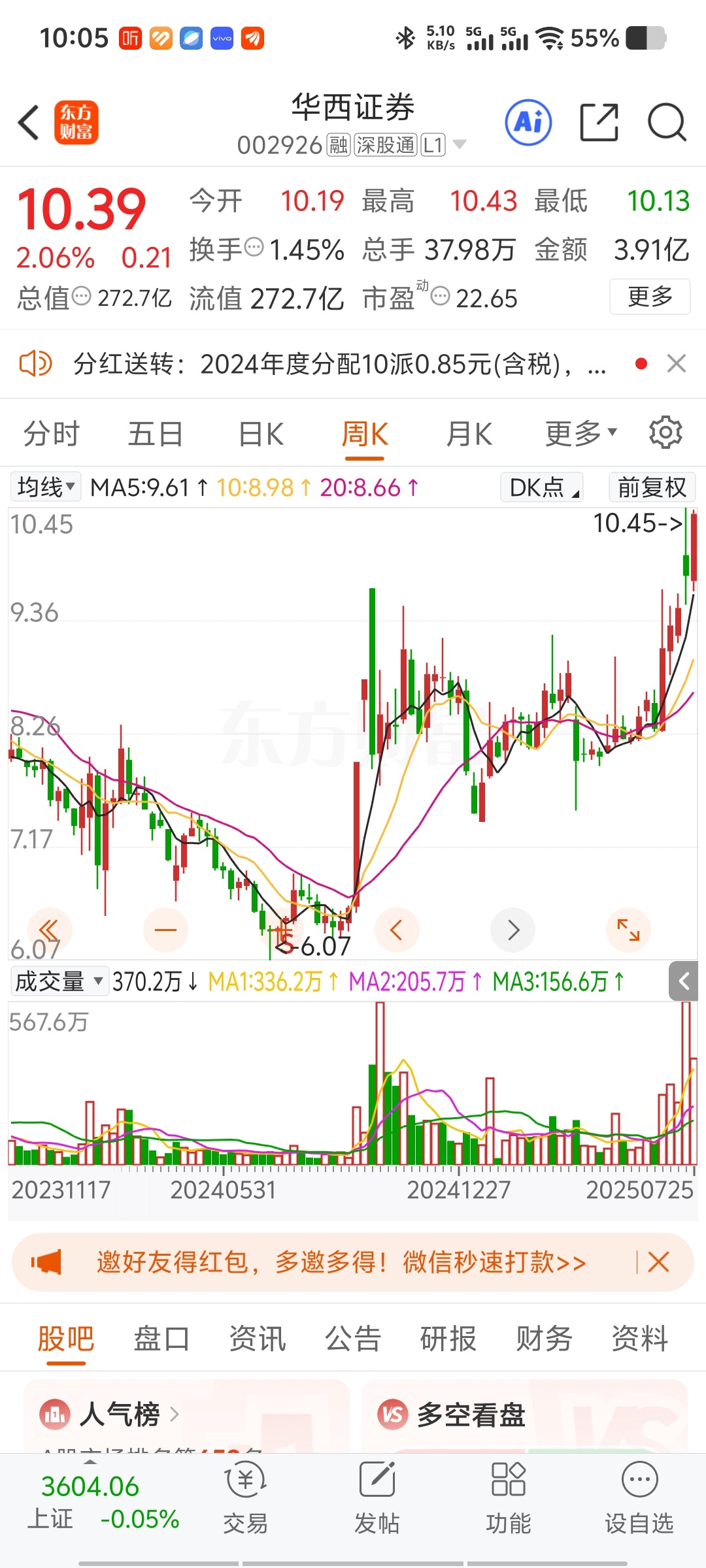This screenshot has width=706, height=1568.
Task: Open chart settings gear icon
Action: pos(665,433)
